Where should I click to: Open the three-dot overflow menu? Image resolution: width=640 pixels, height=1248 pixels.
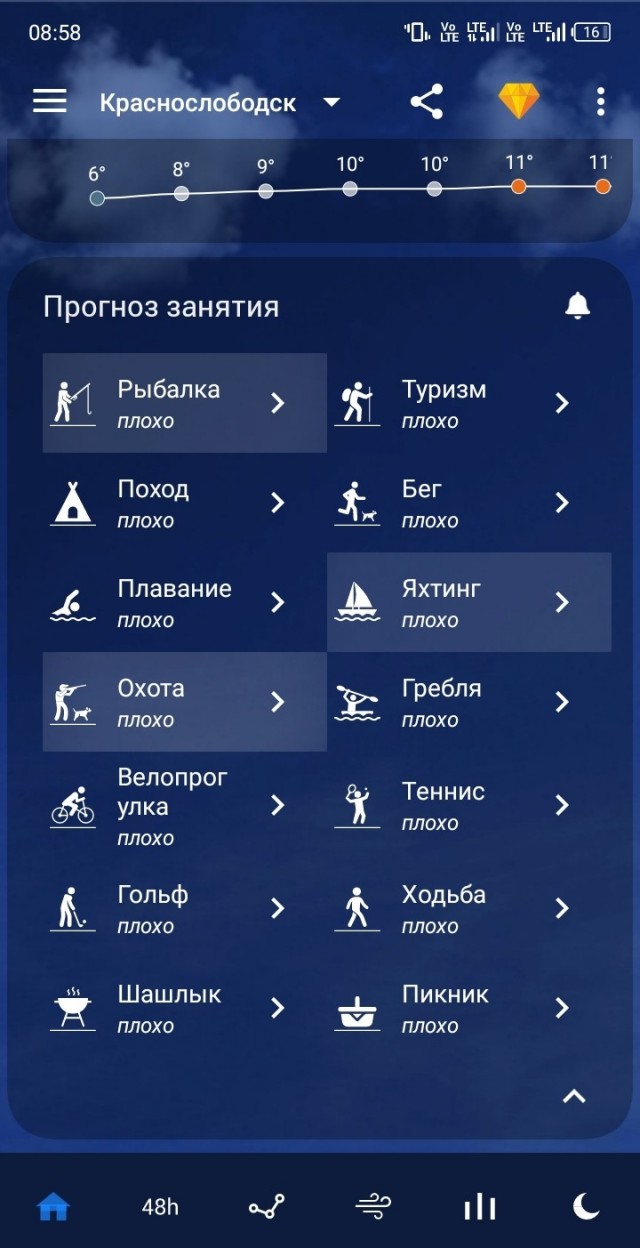pos(600,102)
